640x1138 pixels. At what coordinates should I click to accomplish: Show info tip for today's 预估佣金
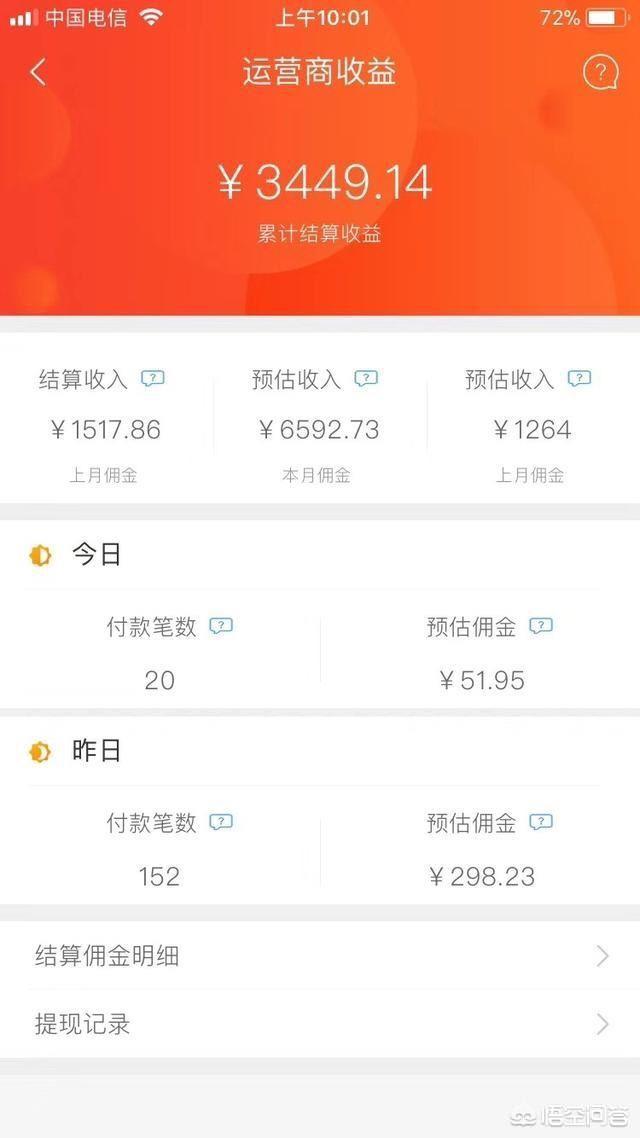pos(541,626)
